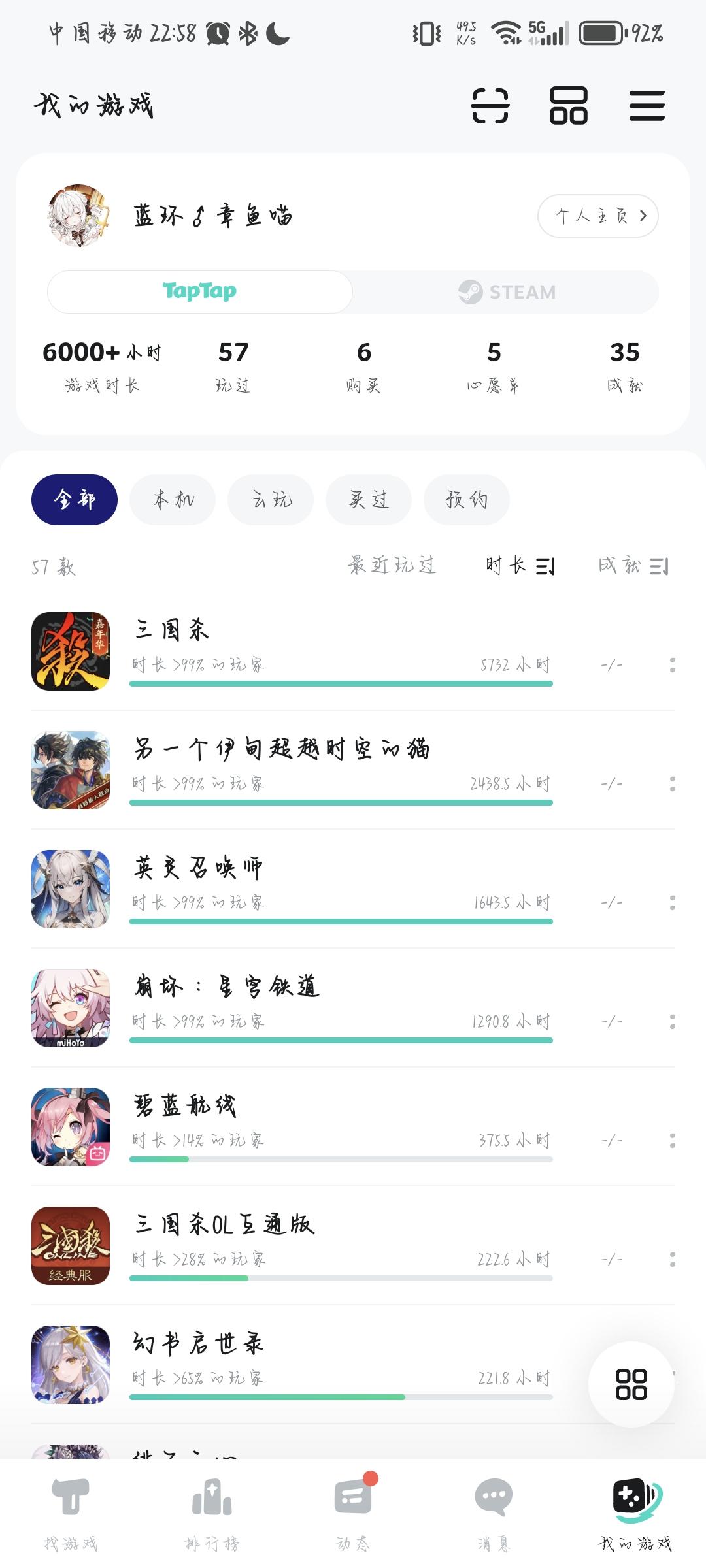Switch view layout using the grid icon

click(567, 106)
